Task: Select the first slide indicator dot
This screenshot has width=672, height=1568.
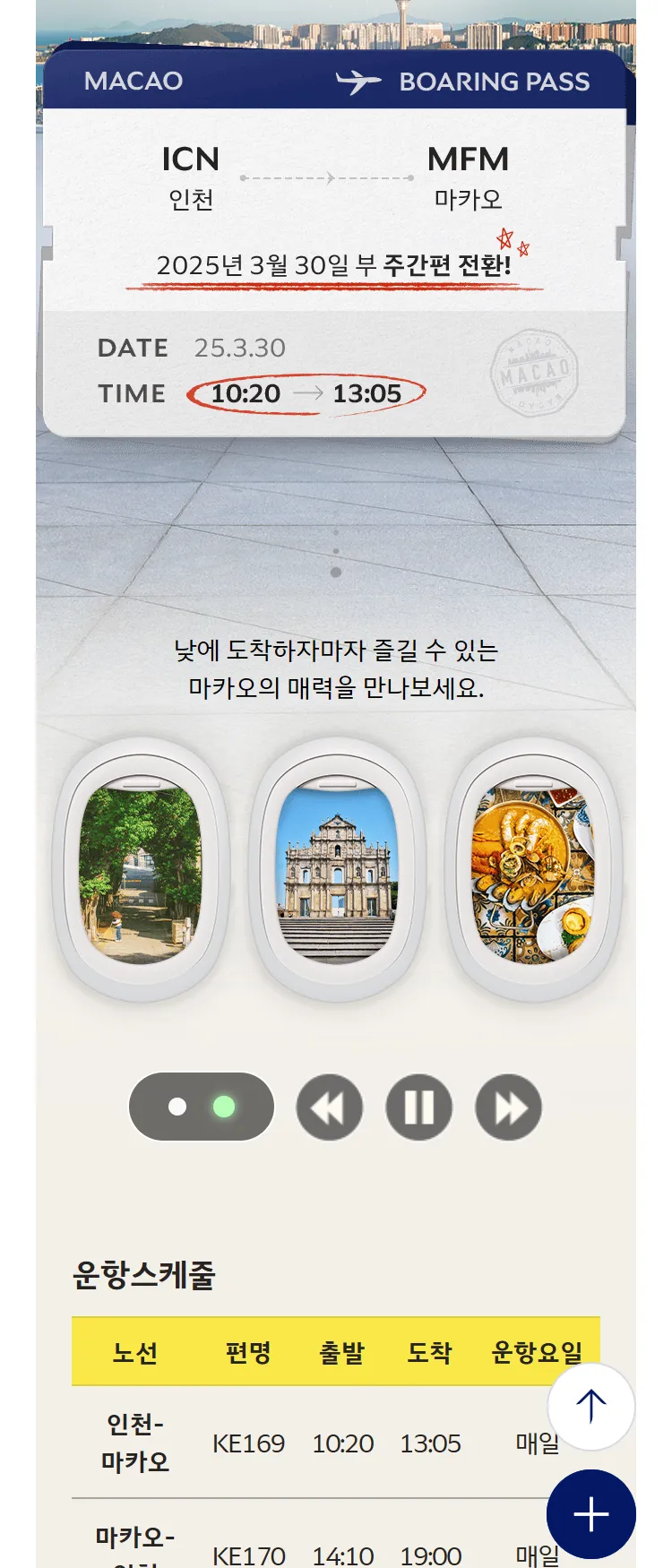Action: [x=177, y=1107]
